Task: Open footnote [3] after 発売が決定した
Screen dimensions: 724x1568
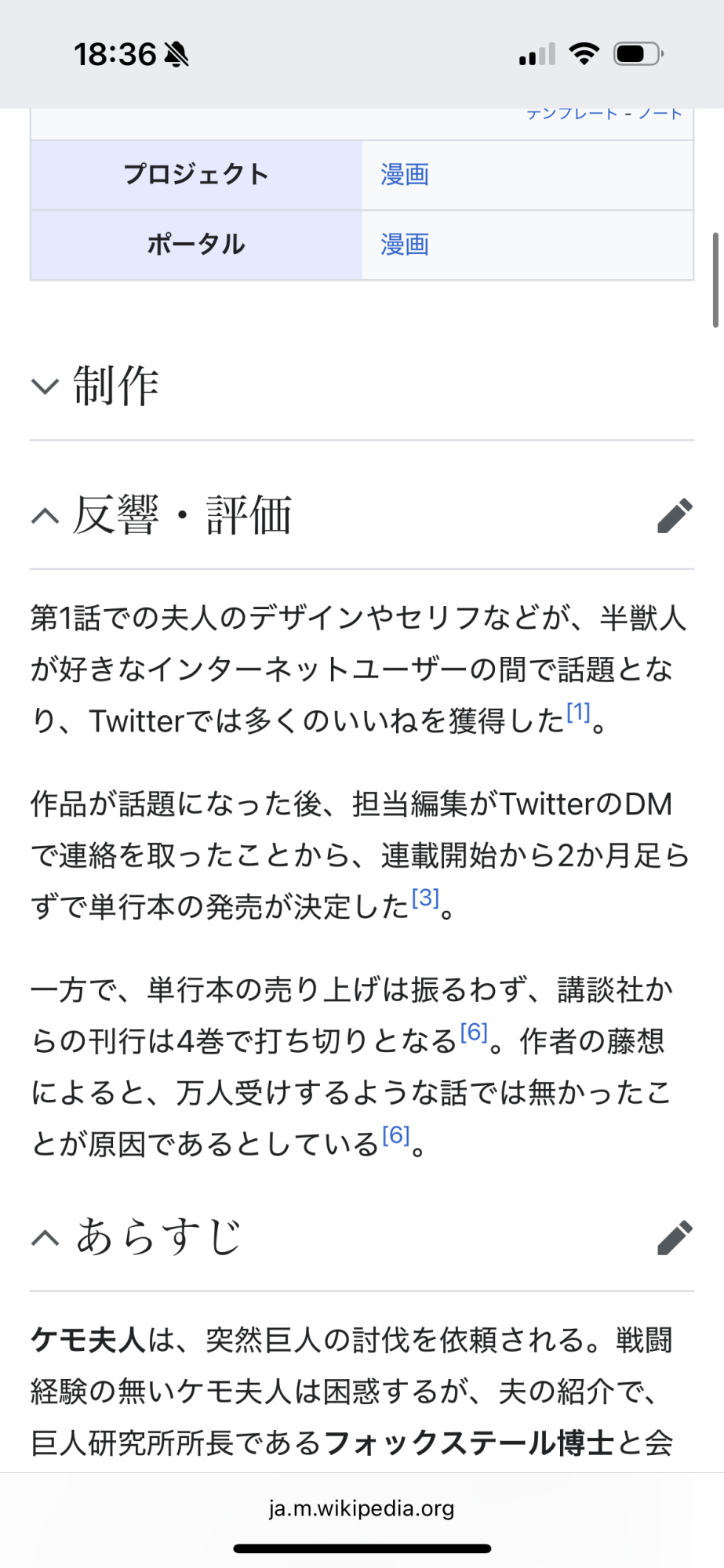Action: coord(425,898)
